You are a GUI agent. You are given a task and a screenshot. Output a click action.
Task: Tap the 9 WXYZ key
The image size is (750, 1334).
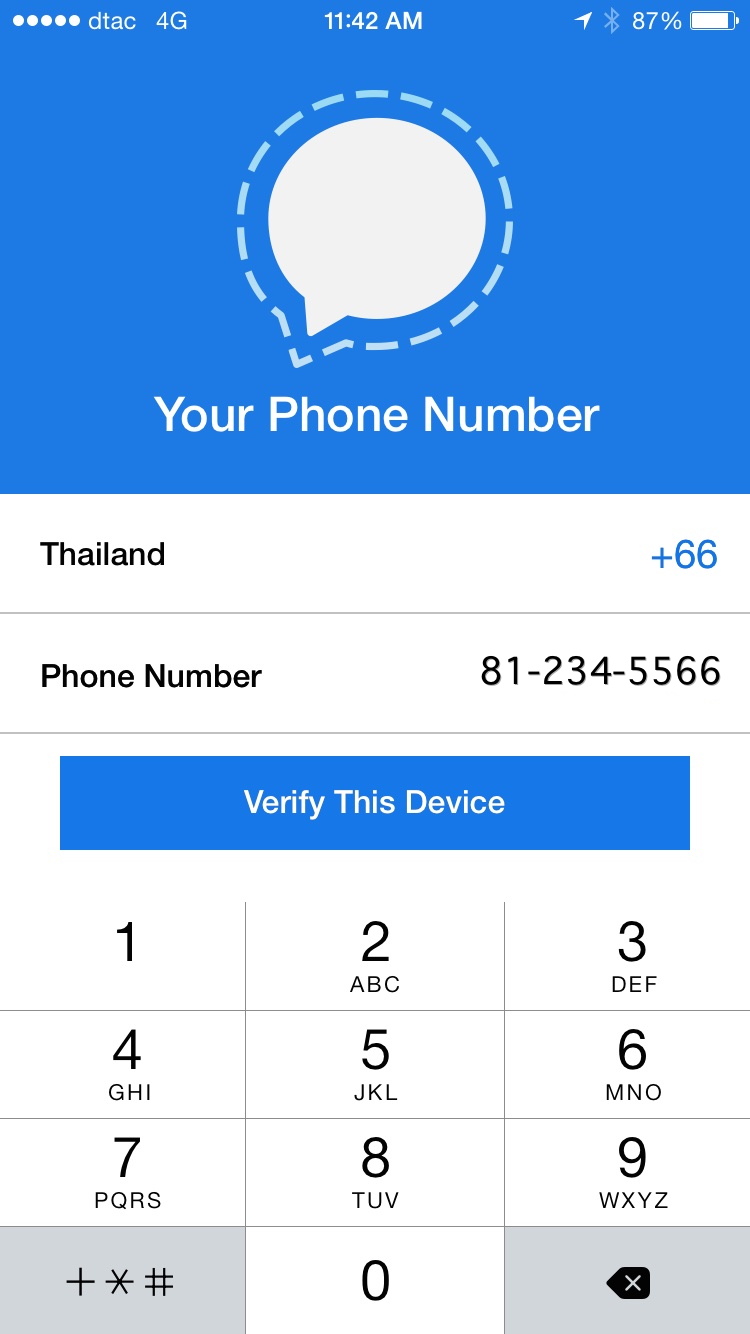(628, 1172)
